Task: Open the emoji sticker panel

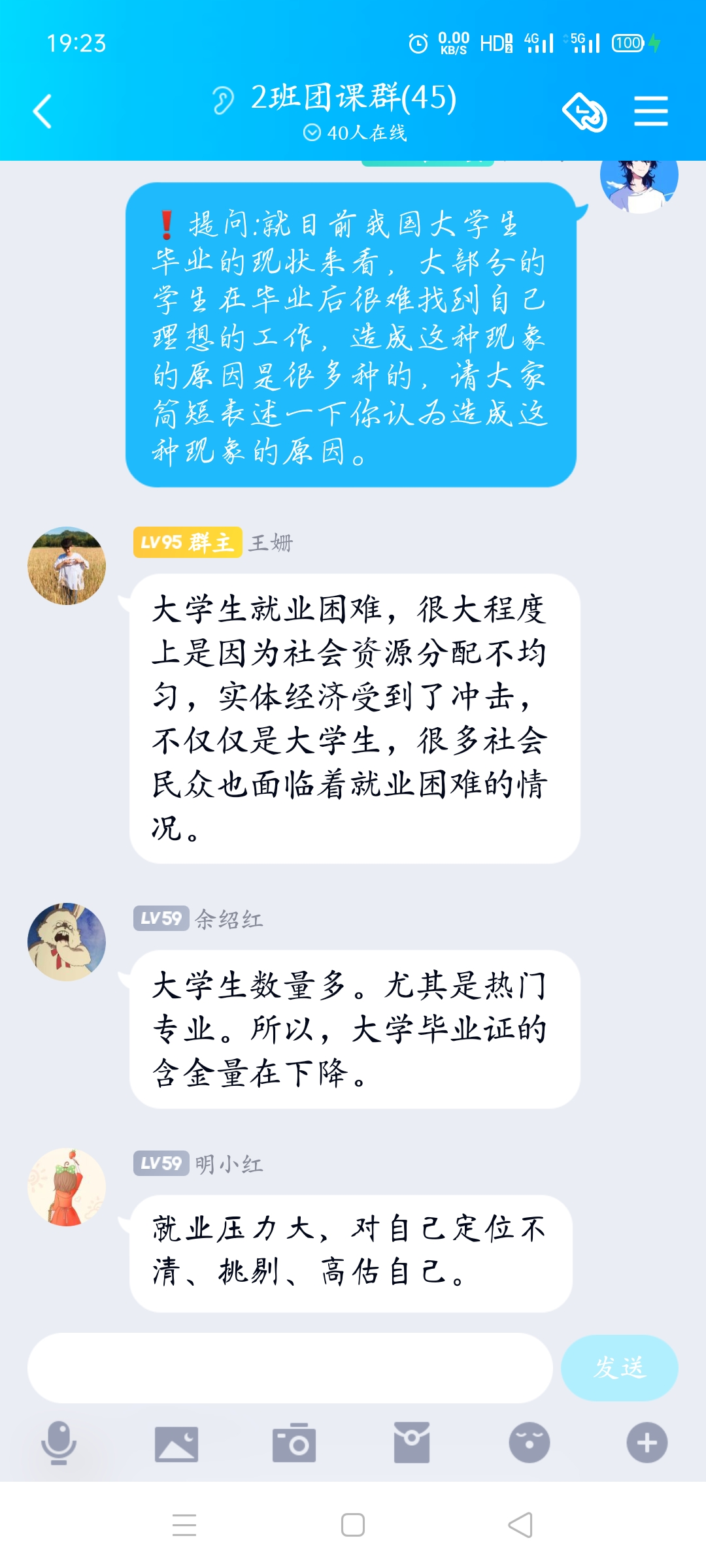Action: click(x=529, y=1443)
